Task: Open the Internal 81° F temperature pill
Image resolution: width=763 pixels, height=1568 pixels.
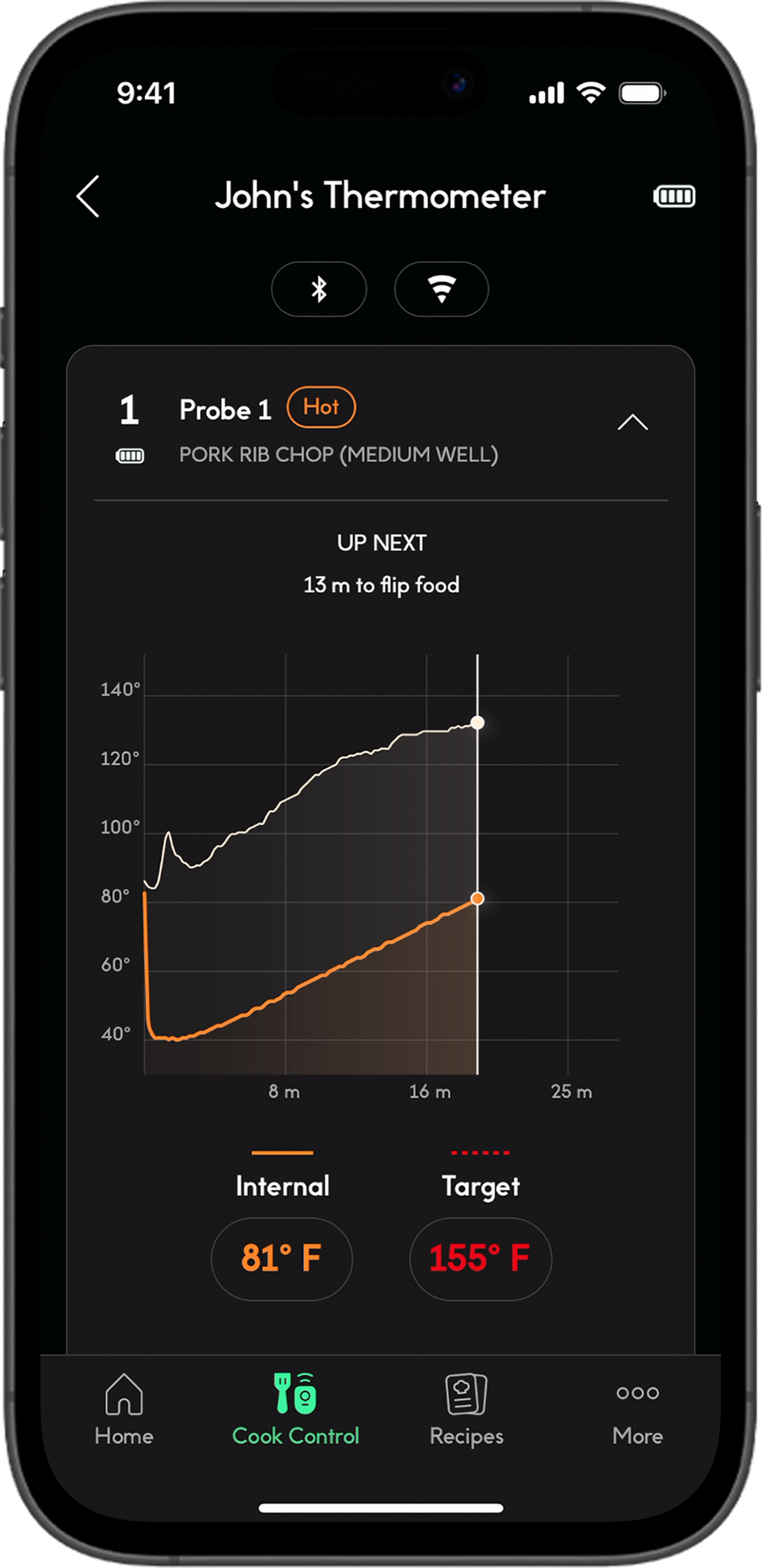Action: click(281, 1258)
